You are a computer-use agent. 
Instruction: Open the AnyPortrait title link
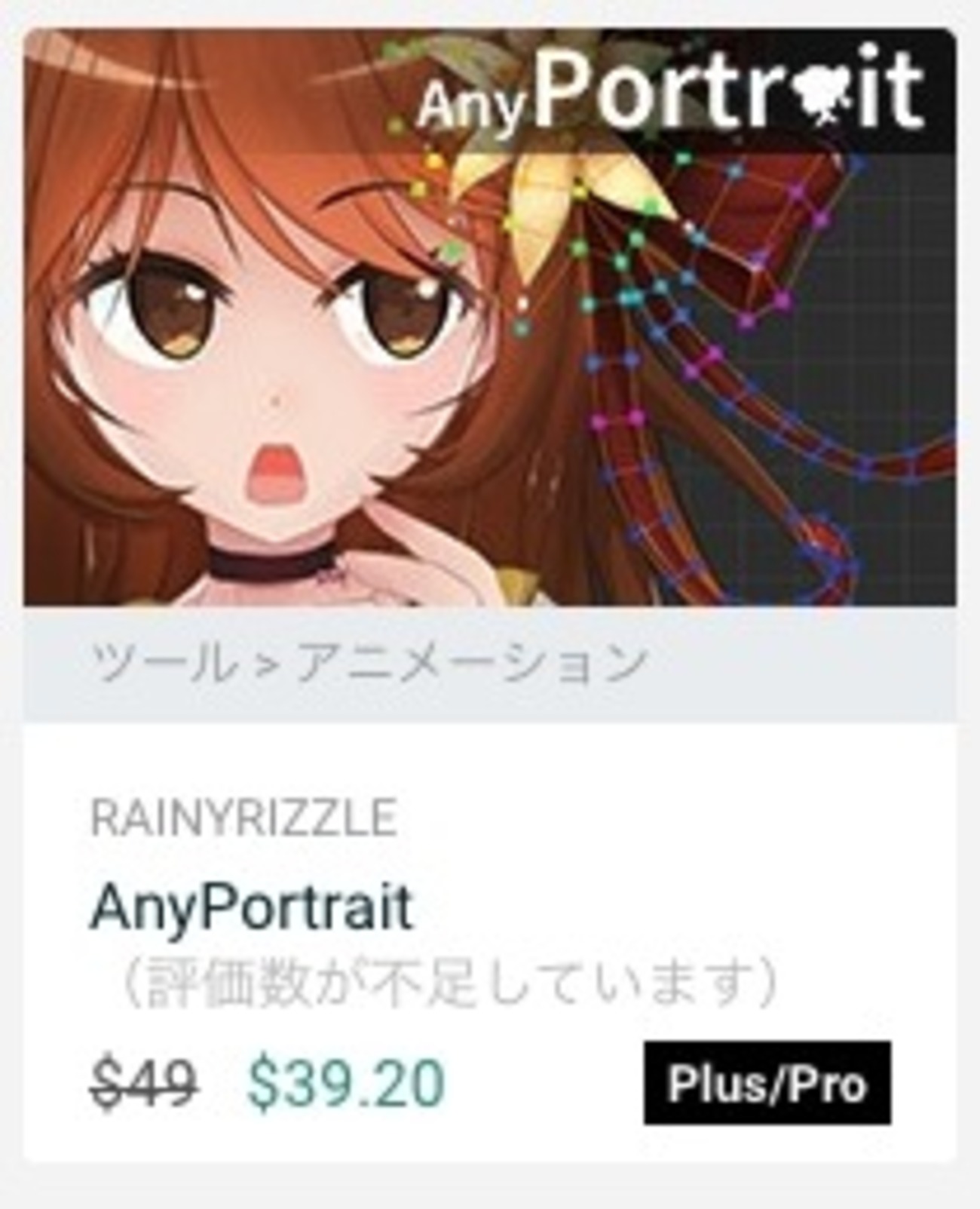(x=251, y=908)
